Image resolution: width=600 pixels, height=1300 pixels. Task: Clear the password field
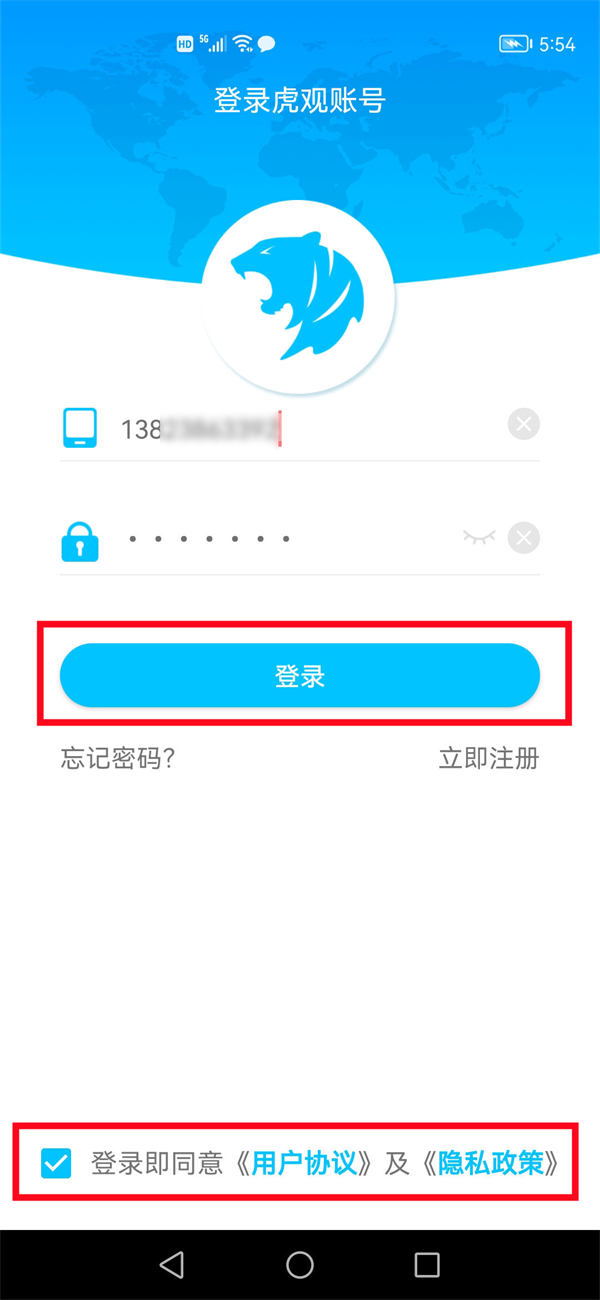pyautogui.click(x=523, y=539)
